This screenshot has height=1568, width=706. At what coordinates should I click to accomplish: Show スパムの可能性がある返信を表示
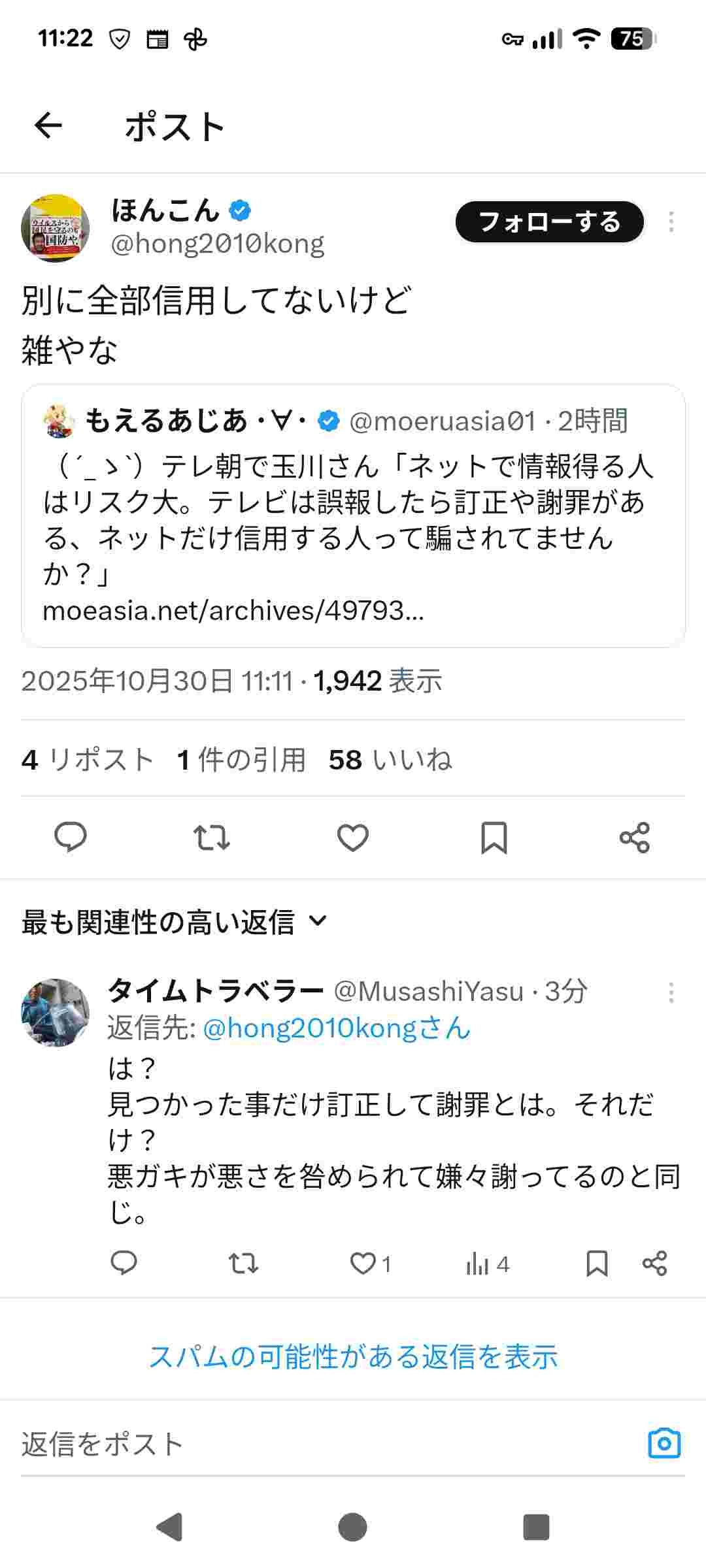click(x=353, y=1357)
